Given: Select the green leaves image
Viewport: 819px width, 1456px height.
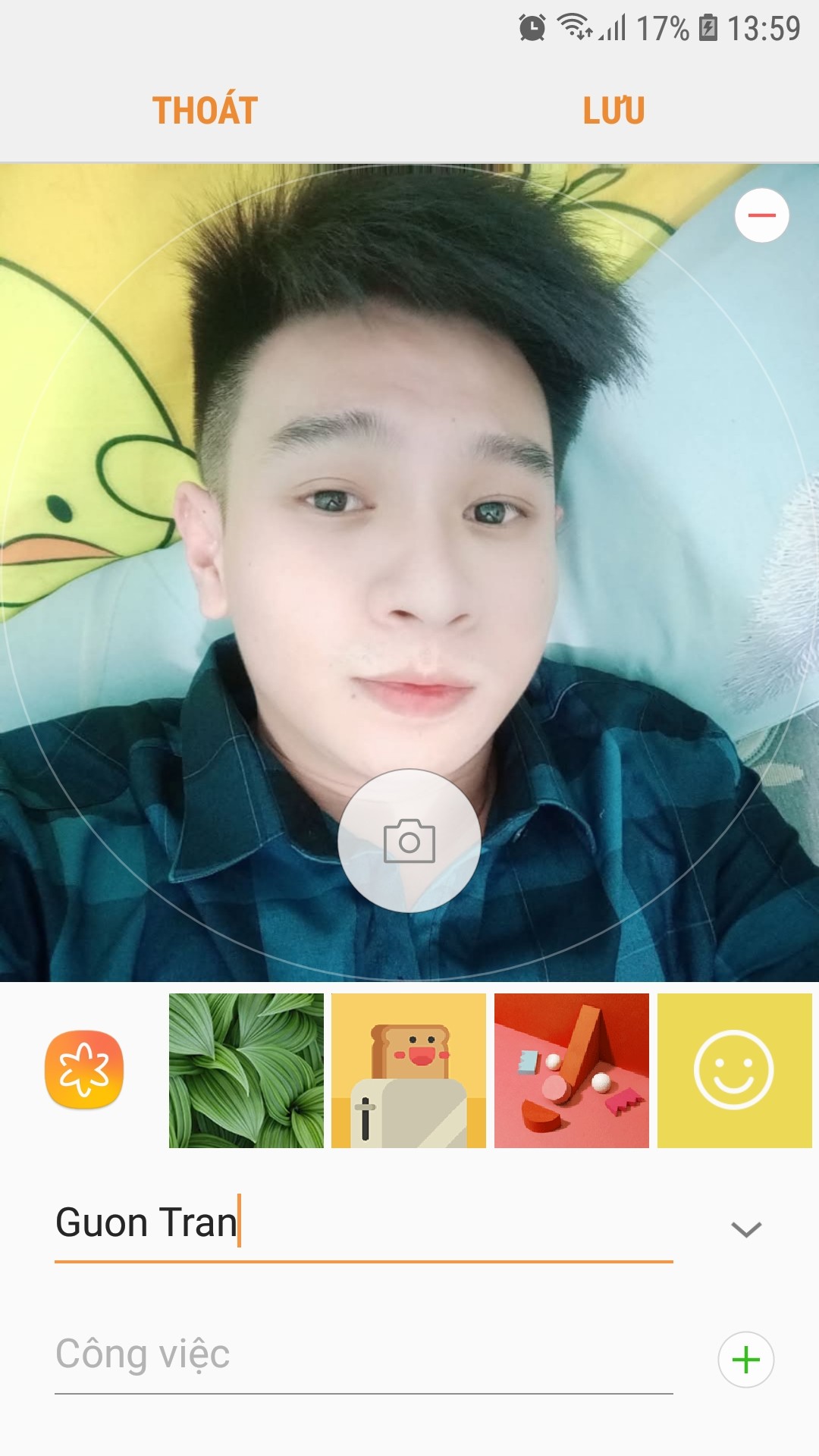Looking at the screenshot, I should 246,1070.
